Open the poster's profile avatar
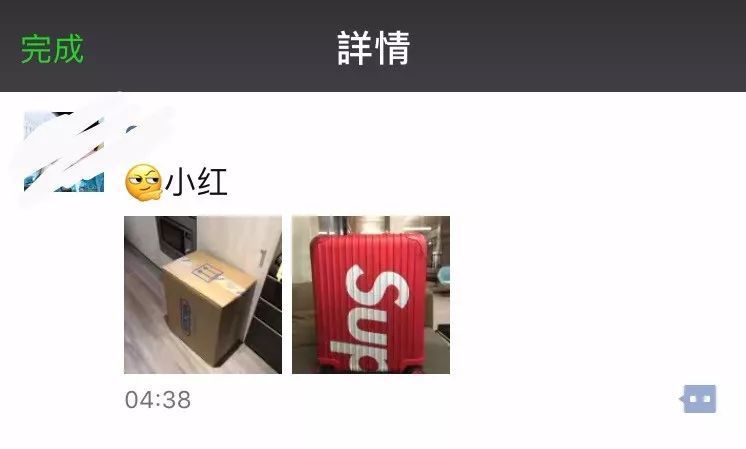 [63, 152]
